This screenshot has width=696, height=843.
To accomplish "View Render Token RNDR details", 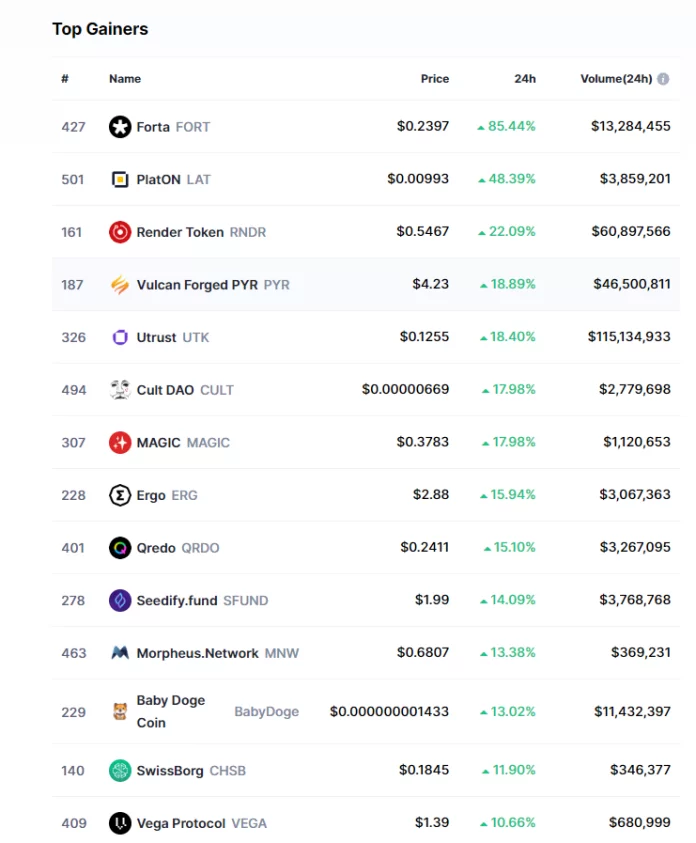I will (180, 232).
